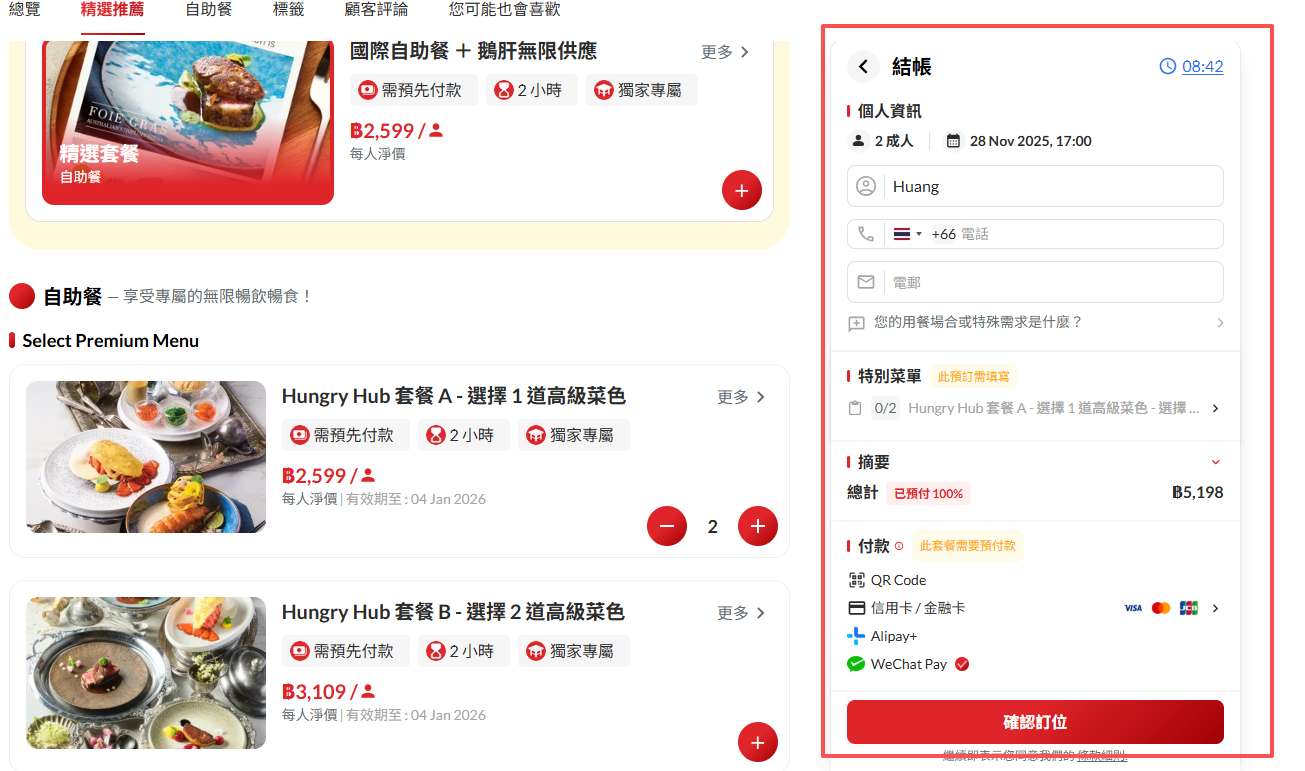The width and height of the screenshot is (1305, 771).
Task: Switch to the 自助餐 tab
Action: tap(208, 10)
